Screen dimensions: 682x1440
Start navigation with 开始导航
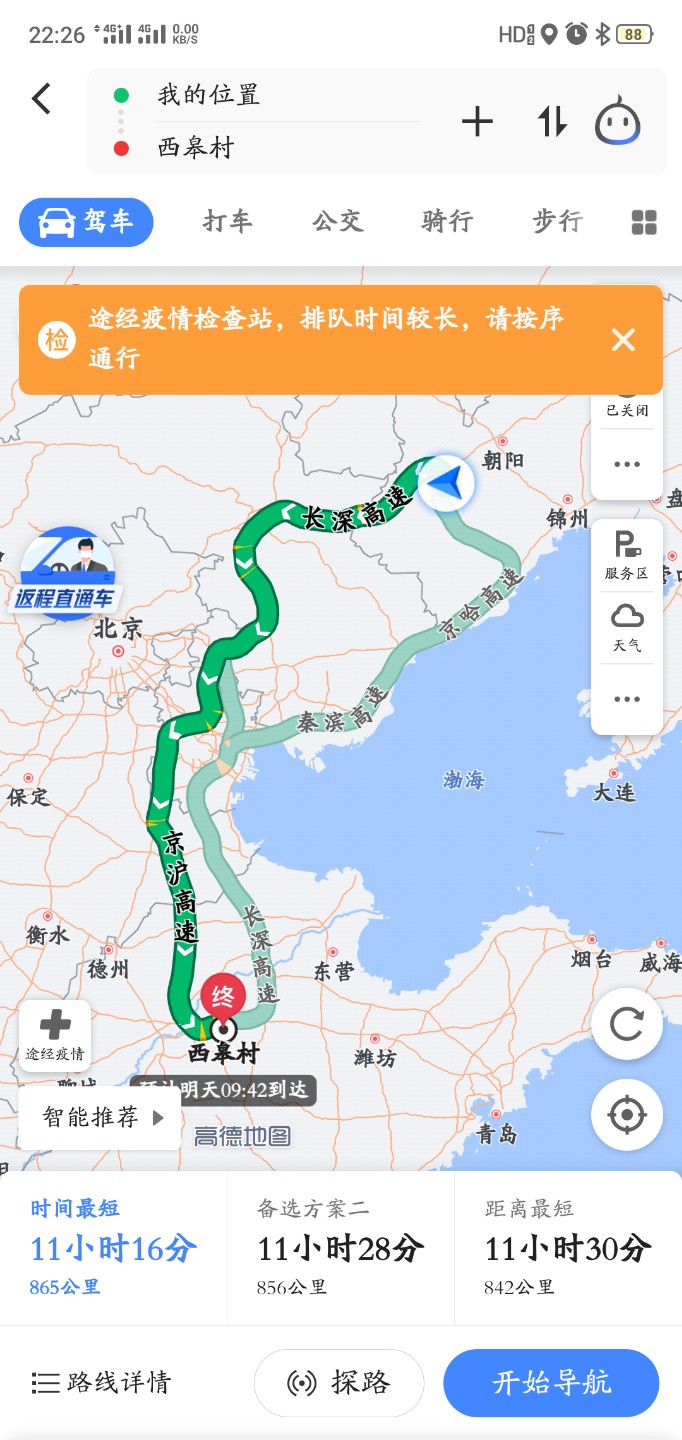[x=551, y=1383]
